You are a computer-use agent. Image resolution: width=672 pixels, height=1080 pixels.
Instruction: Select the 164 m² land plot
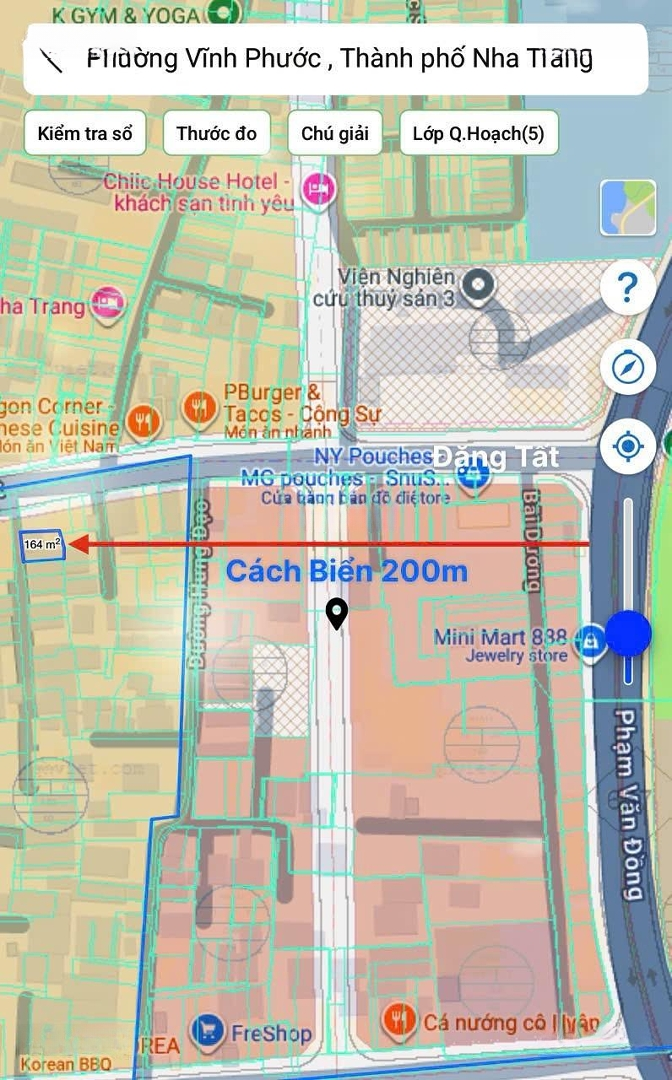(43, 546)
